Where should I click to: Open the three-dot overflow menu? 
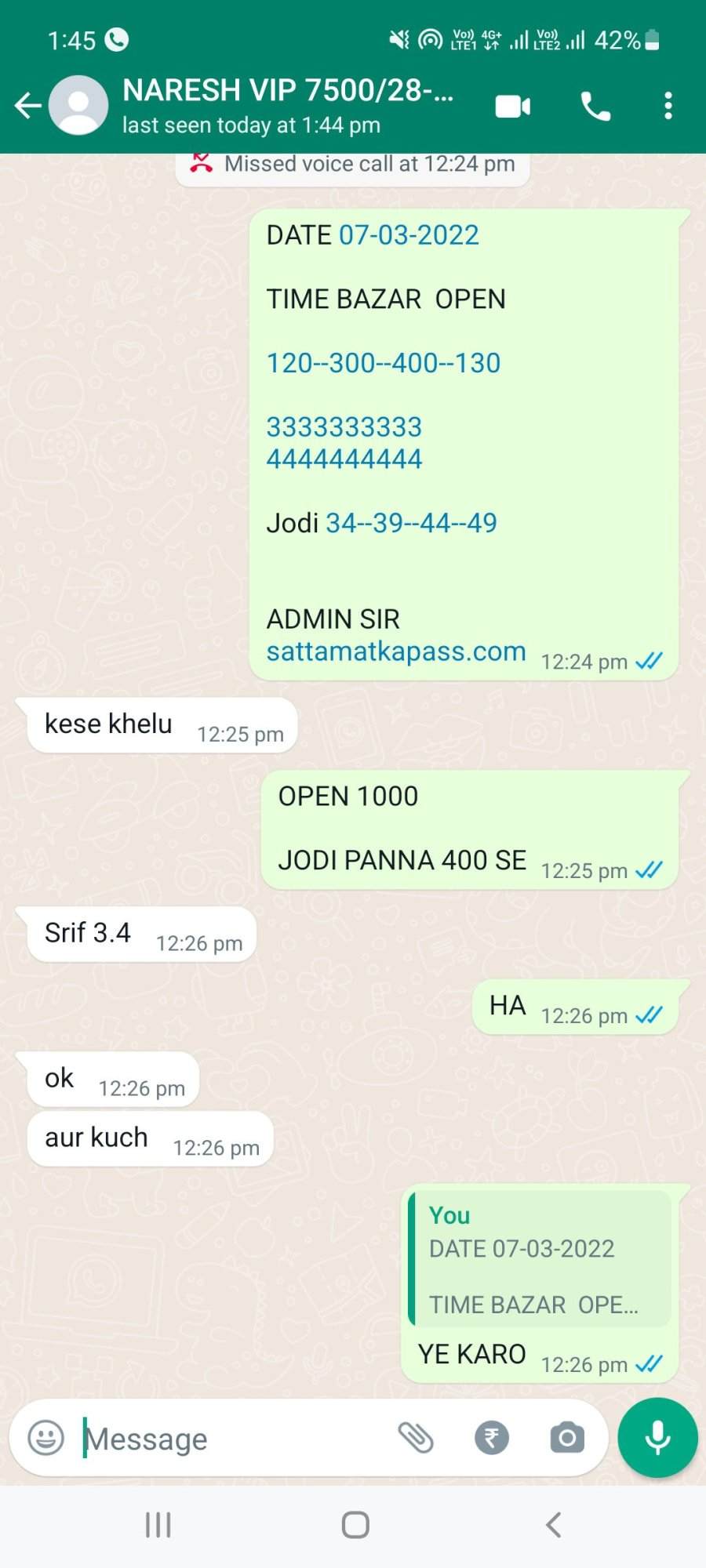coord(668,106)
